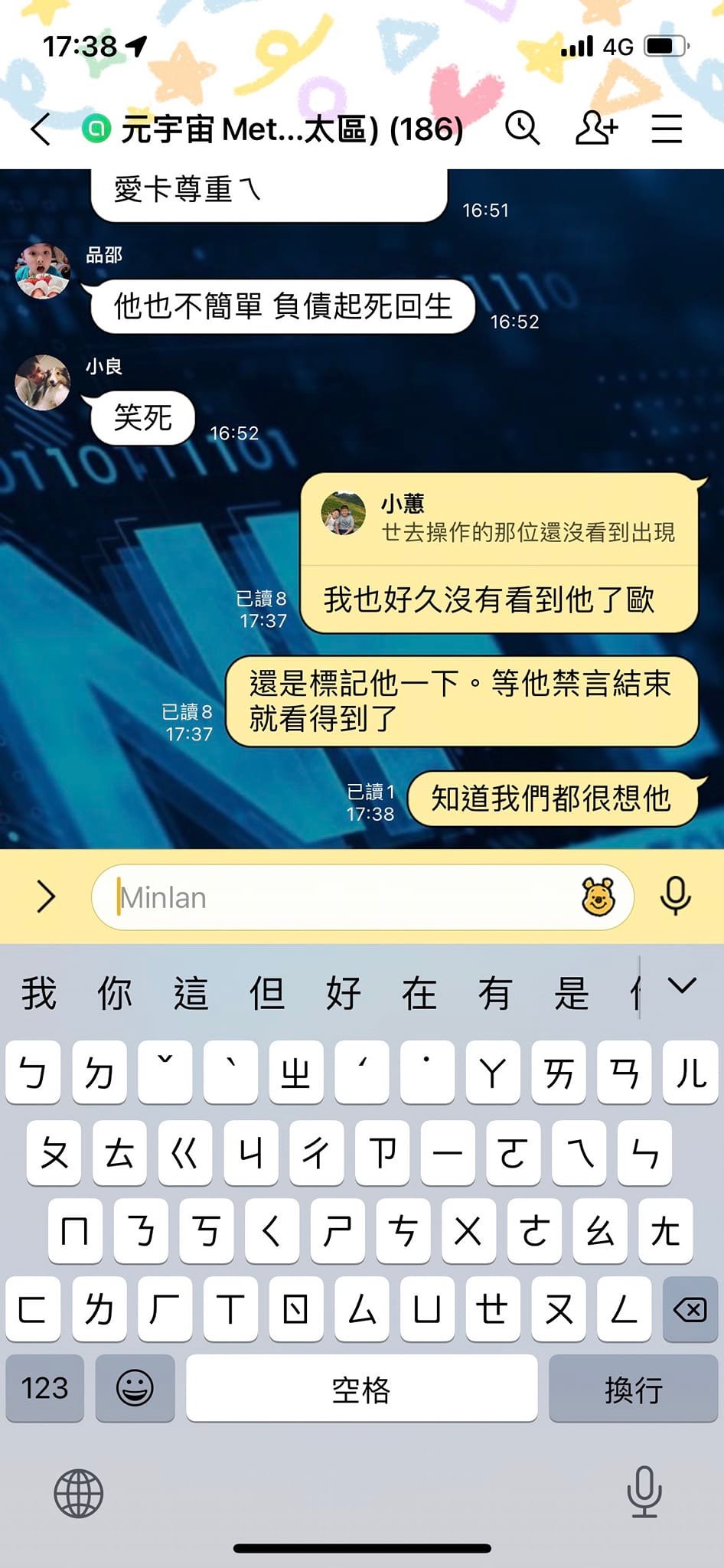Screen dimensions: 724x1568
Task: Expand the attachment options arrow
Action: (46, 897)
